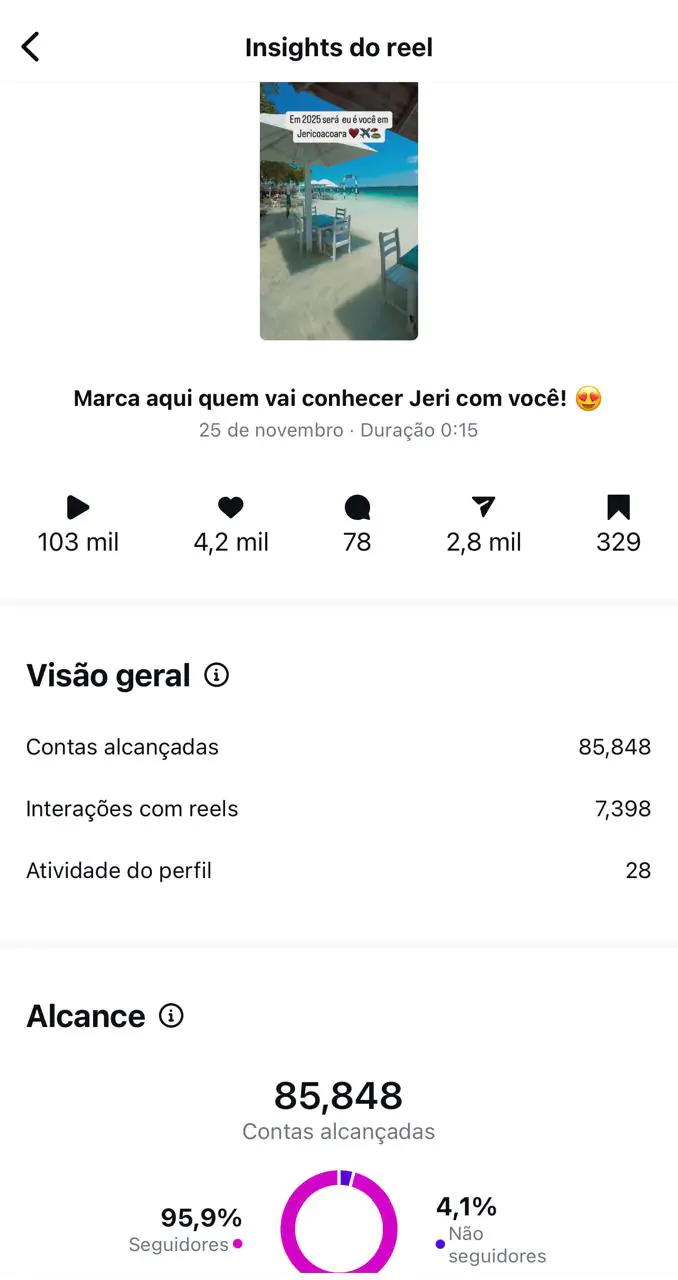The image size is (678, 1280).
Task: Go back from Insights do reel
Action: pos(31,46)
